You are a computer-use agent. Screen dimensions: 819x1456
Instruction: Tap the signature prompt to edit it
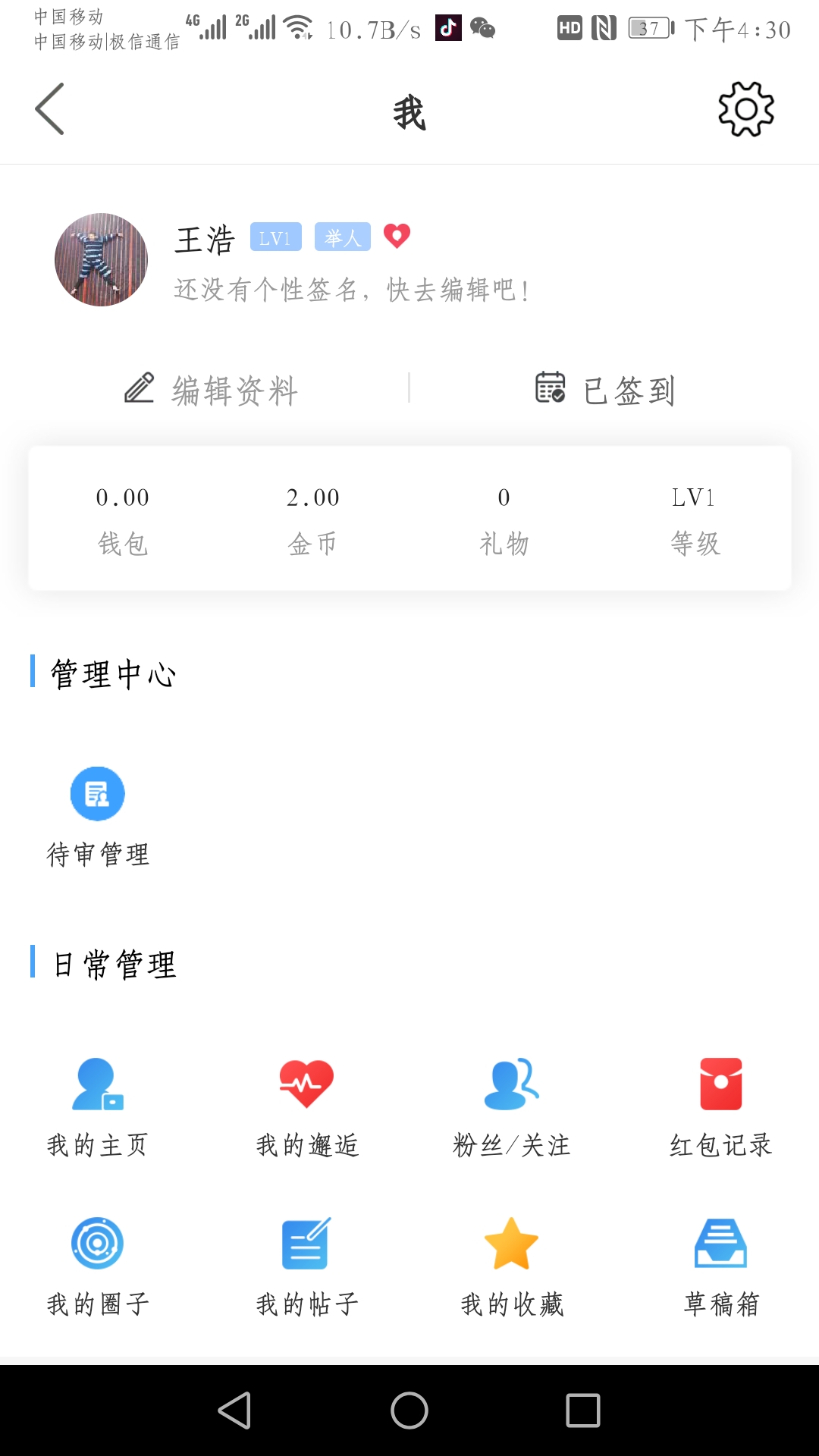tap(350, 289)
